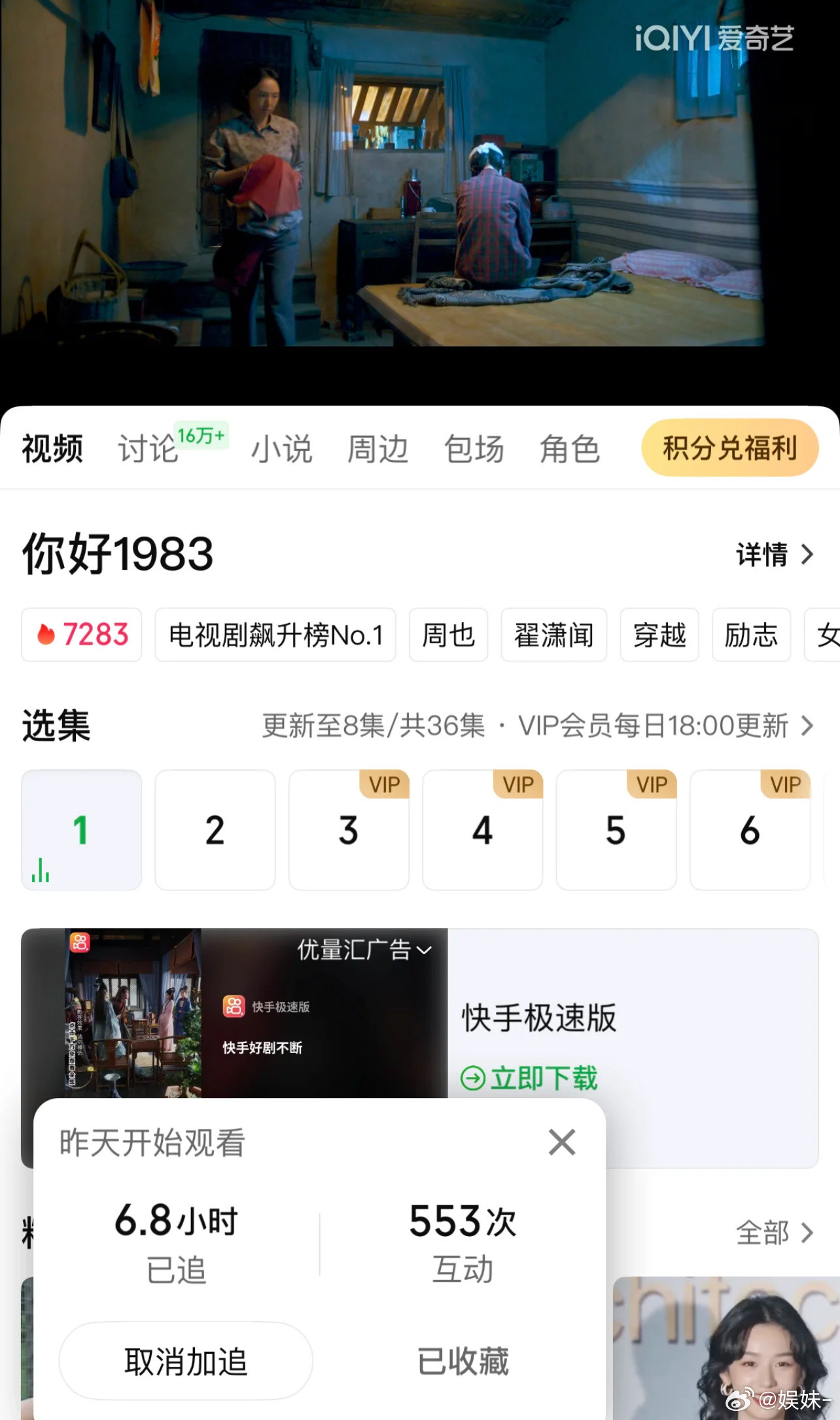Select the 周也 actor tag
This screenshot has width=840, height=1420.
pyautogui.click(x=448, y=634)
